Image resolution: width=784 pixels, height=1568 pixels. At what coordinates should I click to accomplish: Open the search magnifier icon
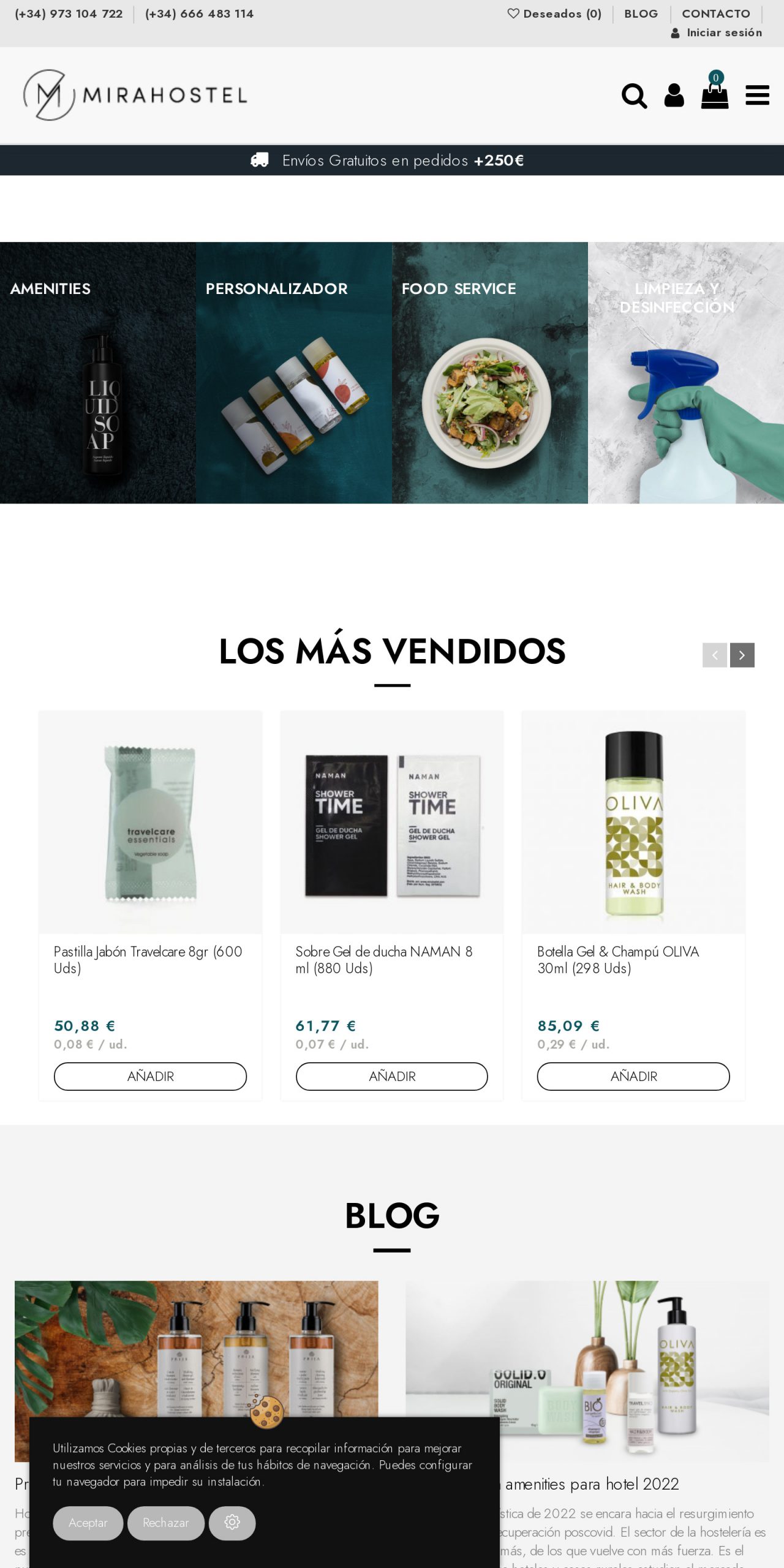point(634,96)
